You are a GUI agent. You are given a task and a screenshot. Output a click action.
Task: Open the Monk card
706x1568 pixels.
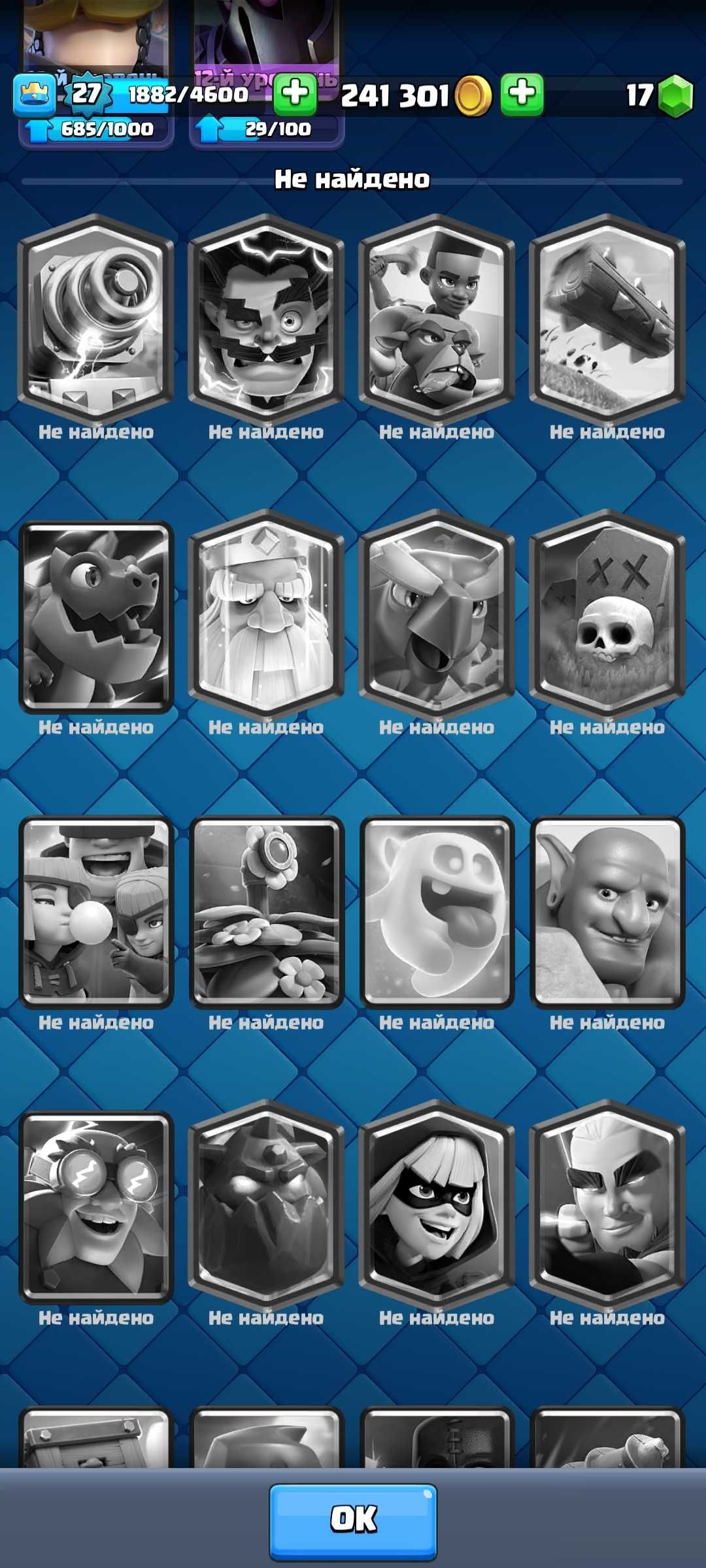point(266,614)
